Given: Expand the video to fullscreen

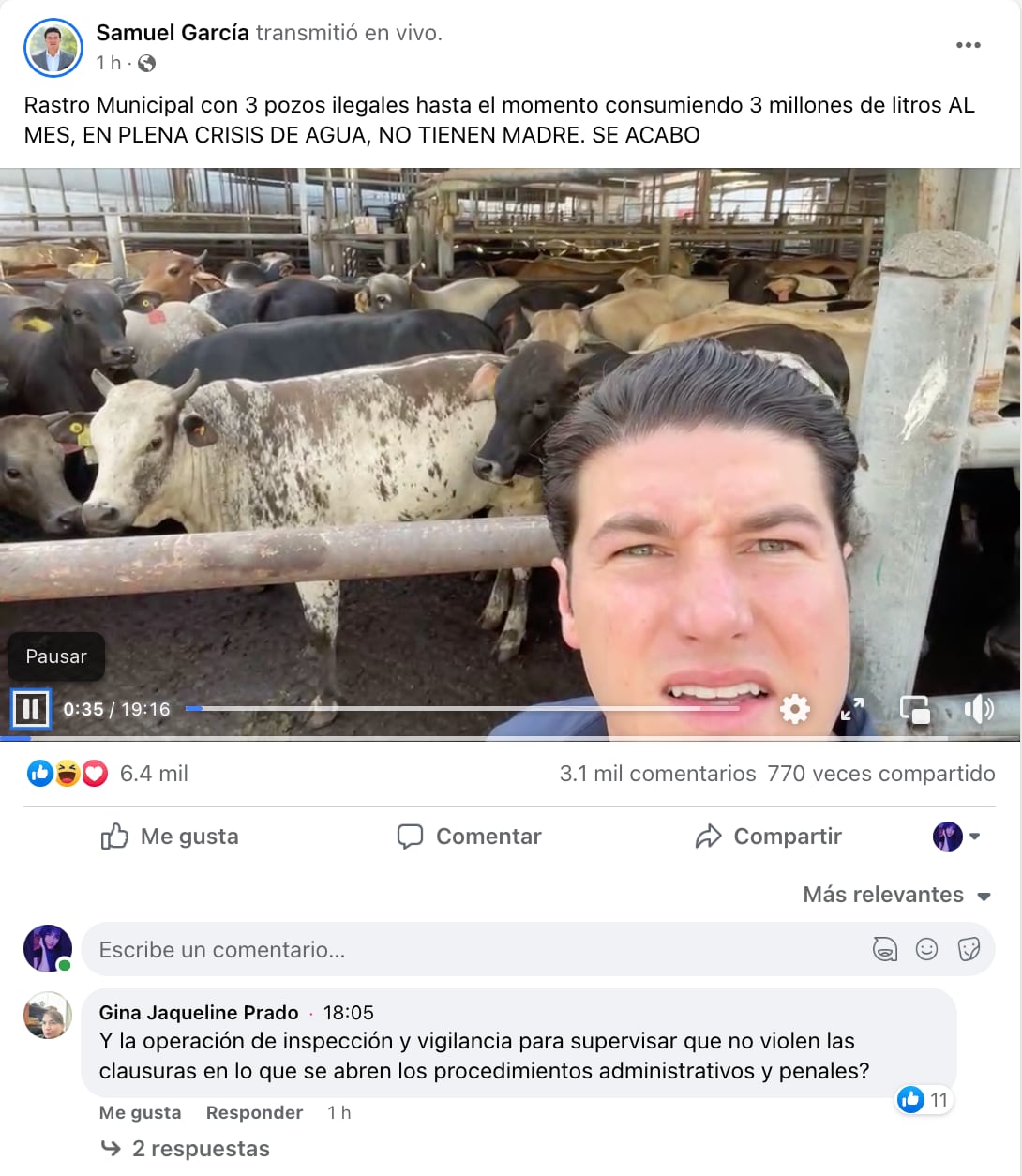Looking at the screenshot, I should tap(851, 709).
